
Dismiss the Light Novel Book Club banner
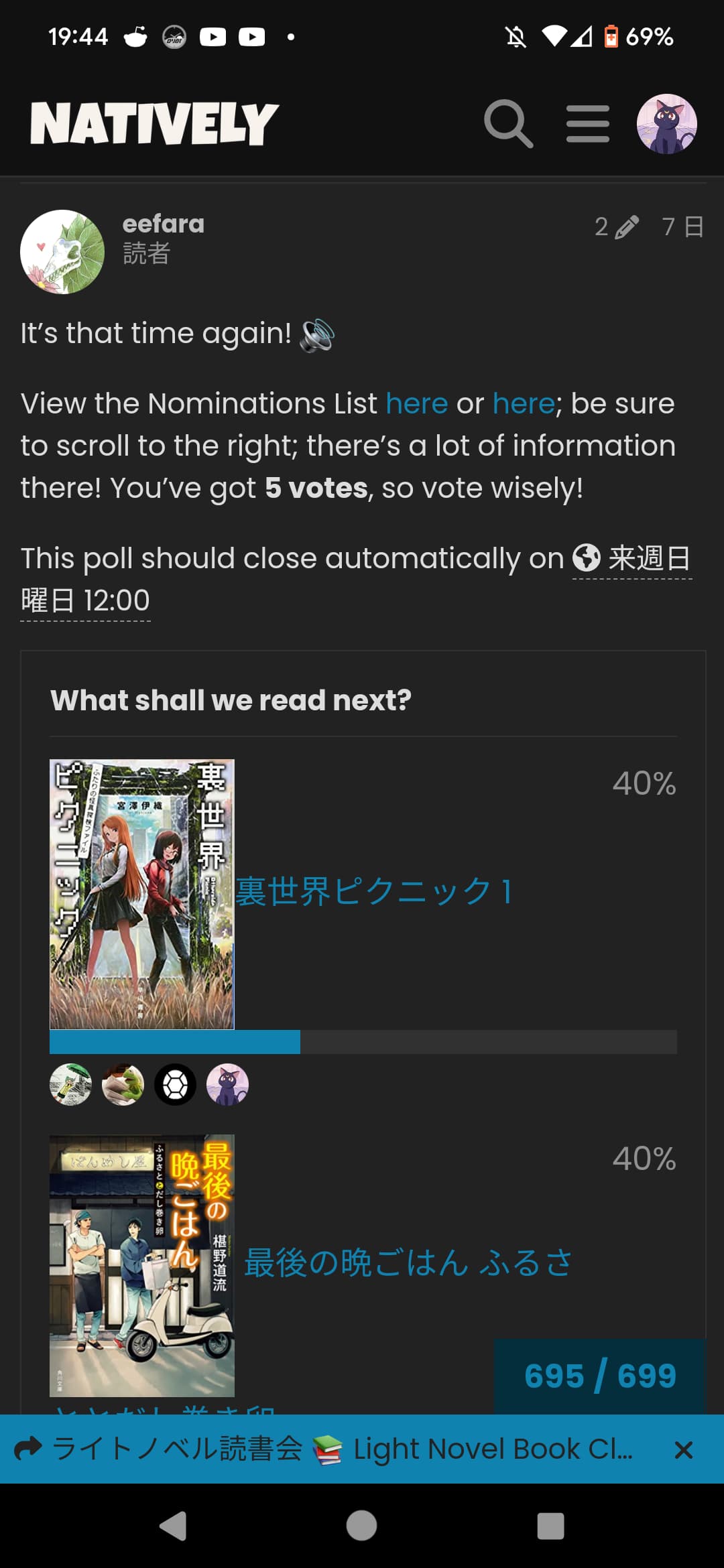[683, 1450]
